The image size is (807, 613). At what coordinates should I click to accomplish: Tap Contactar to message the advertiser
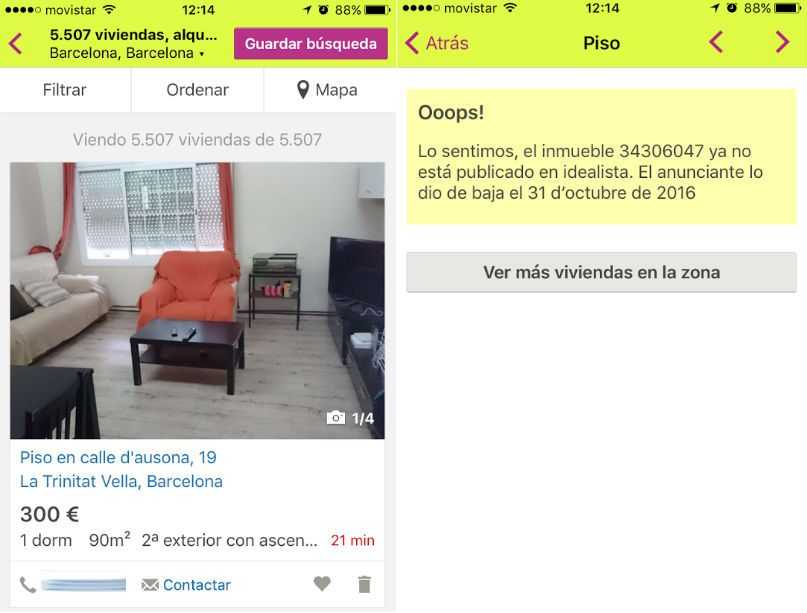[186, 584]
